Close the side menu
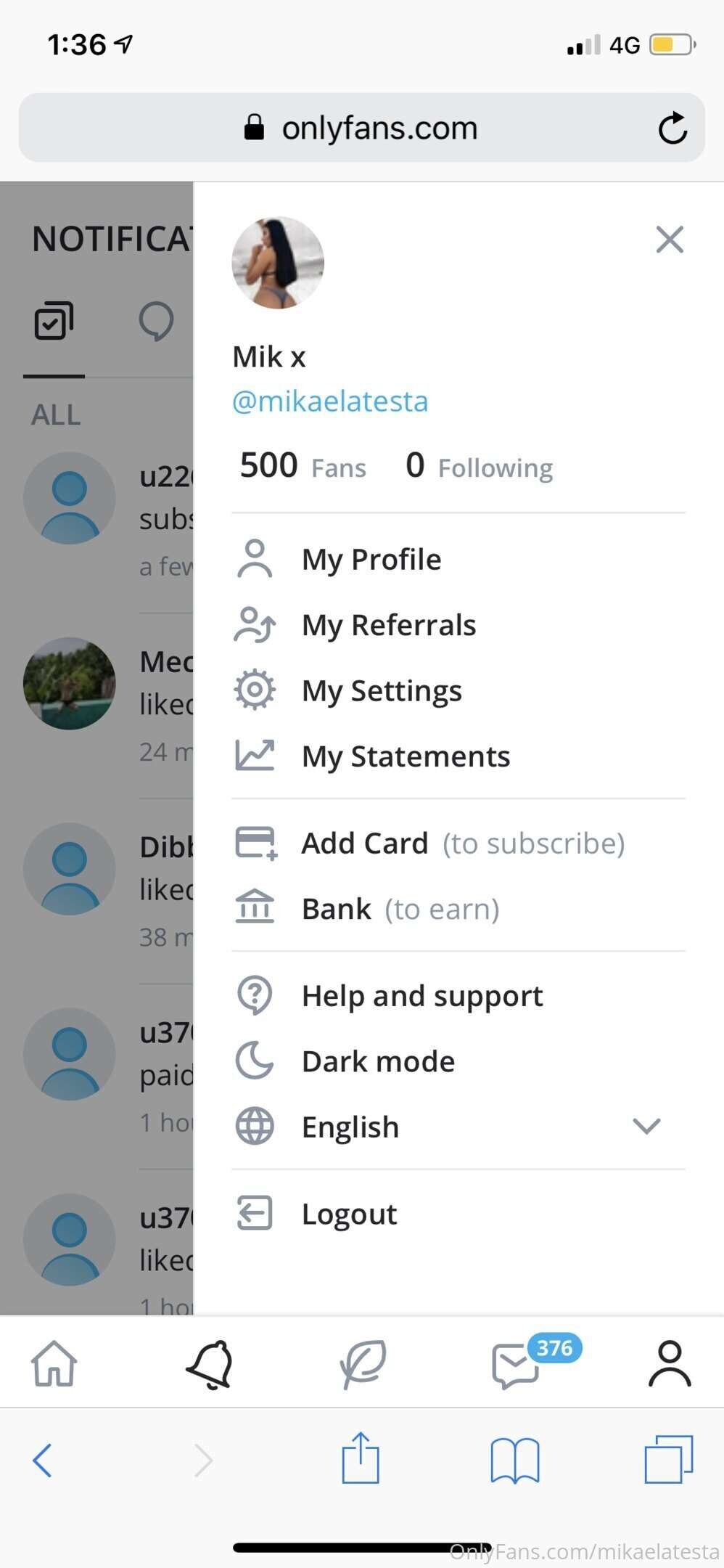The width and height of the screenshot is (724, 1568). 669,239
